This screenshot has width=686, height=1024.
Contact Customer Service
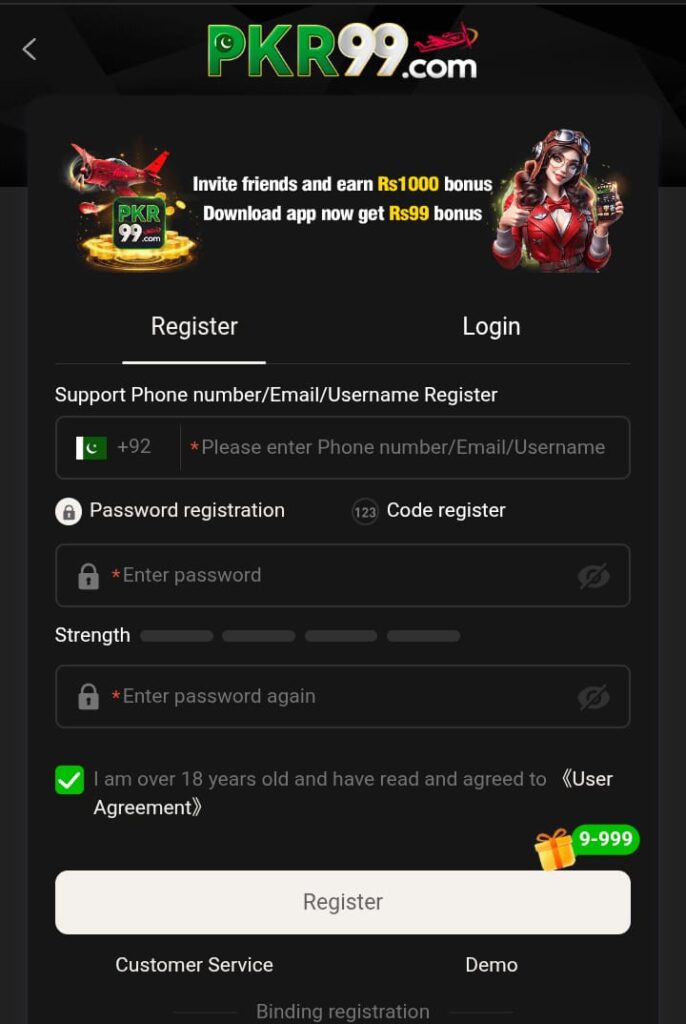pyautogui.click(x=194, y=965)
